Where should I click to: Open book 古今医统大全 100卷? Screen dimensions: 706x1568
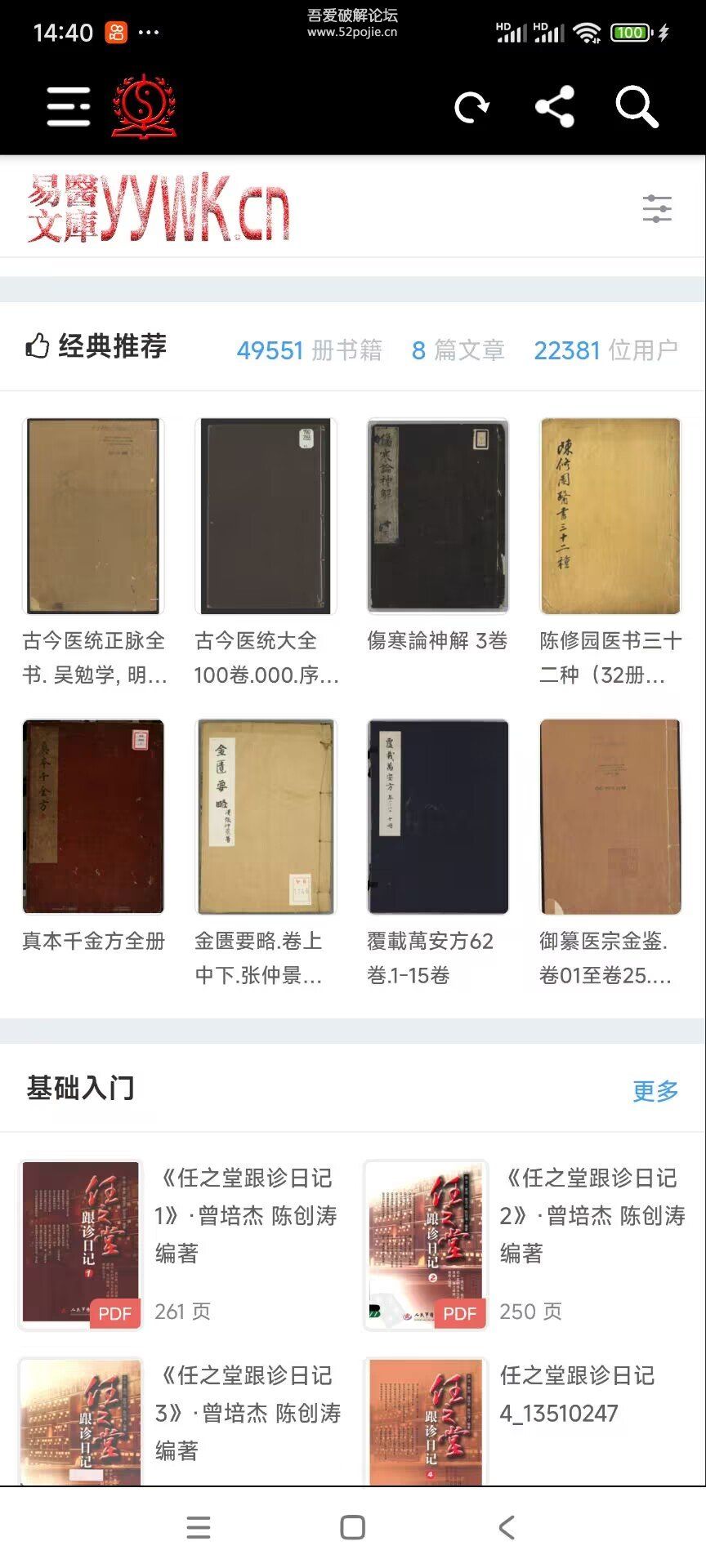266,516
